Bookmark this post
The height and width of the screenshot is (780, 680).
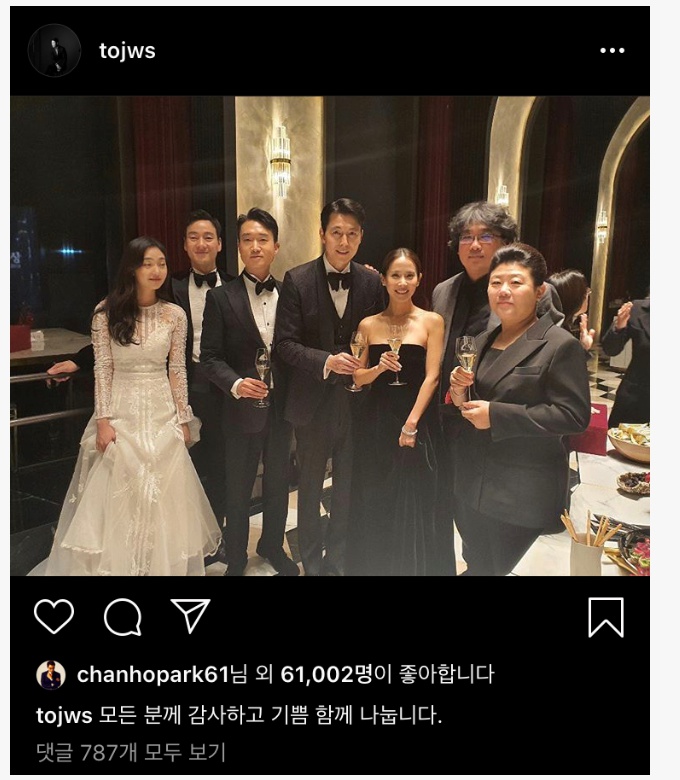point(606,617)
